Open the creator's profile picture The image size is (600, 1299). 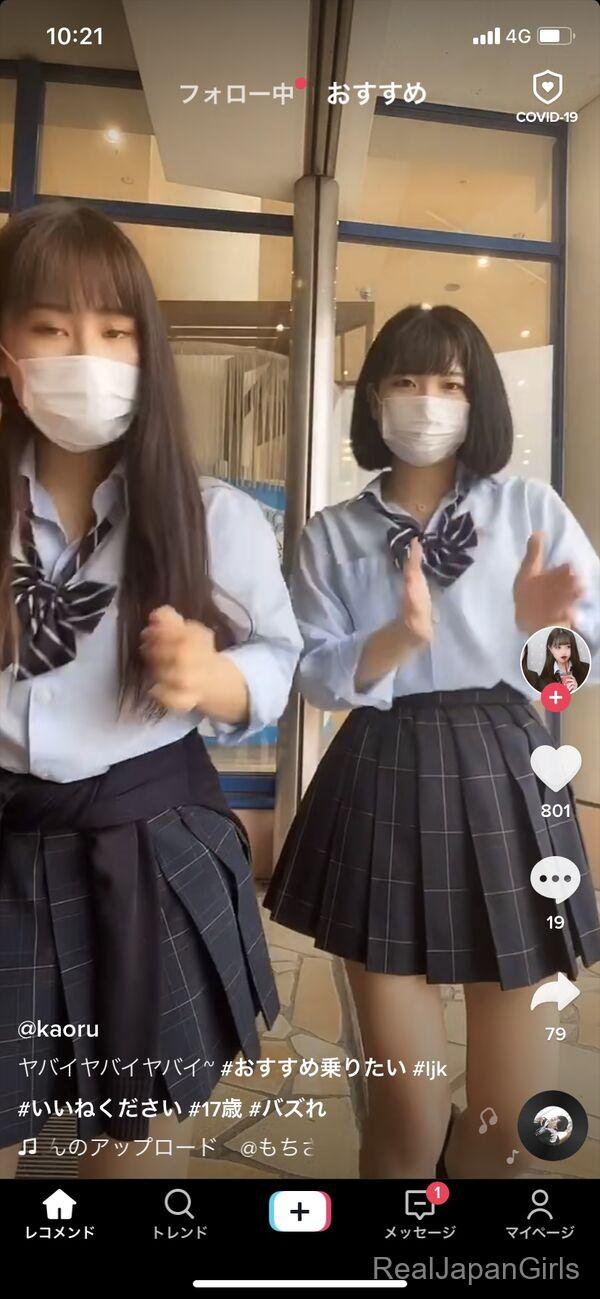pos(555,660)
